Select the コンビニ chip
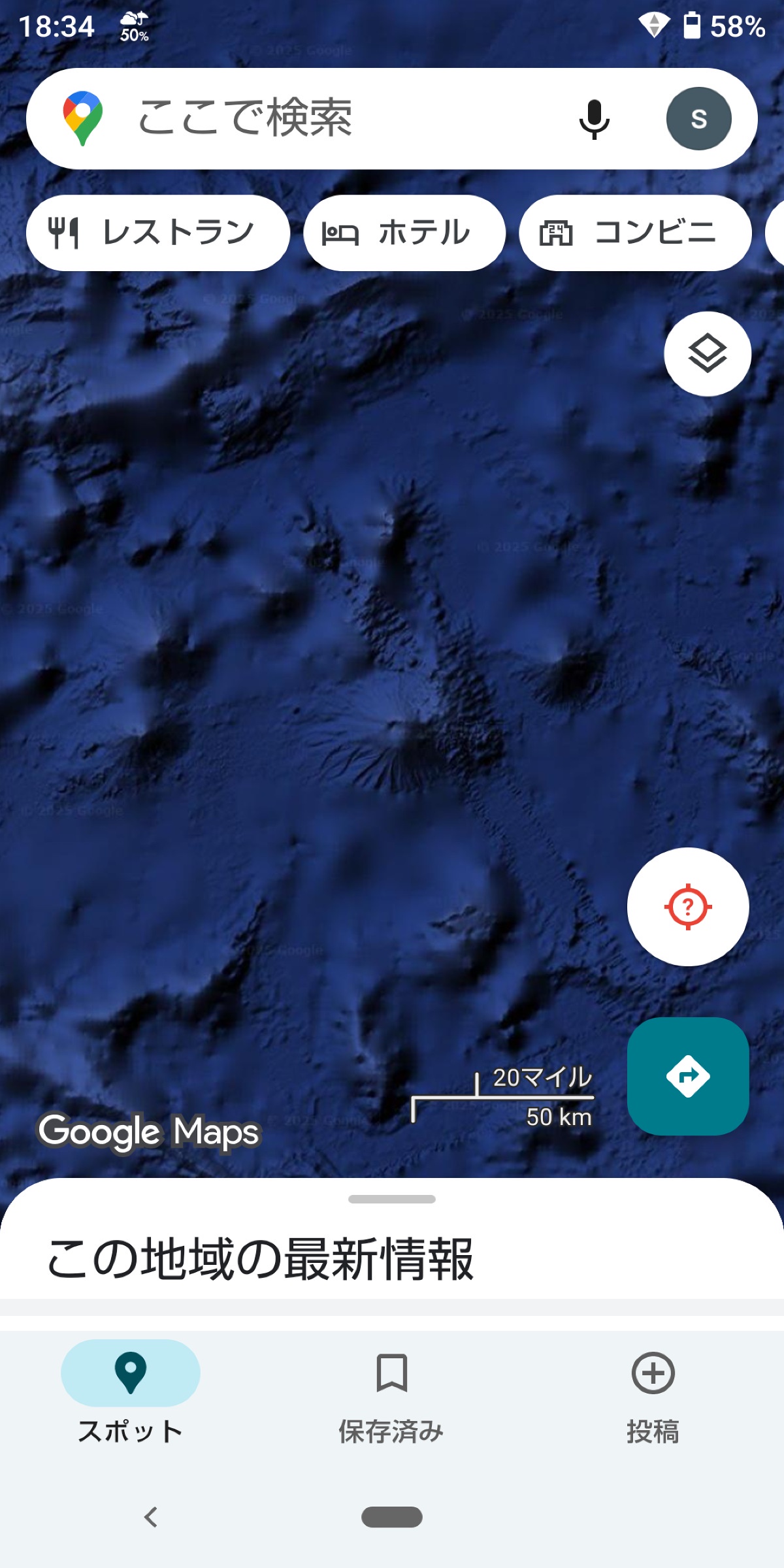 point(635,233)
